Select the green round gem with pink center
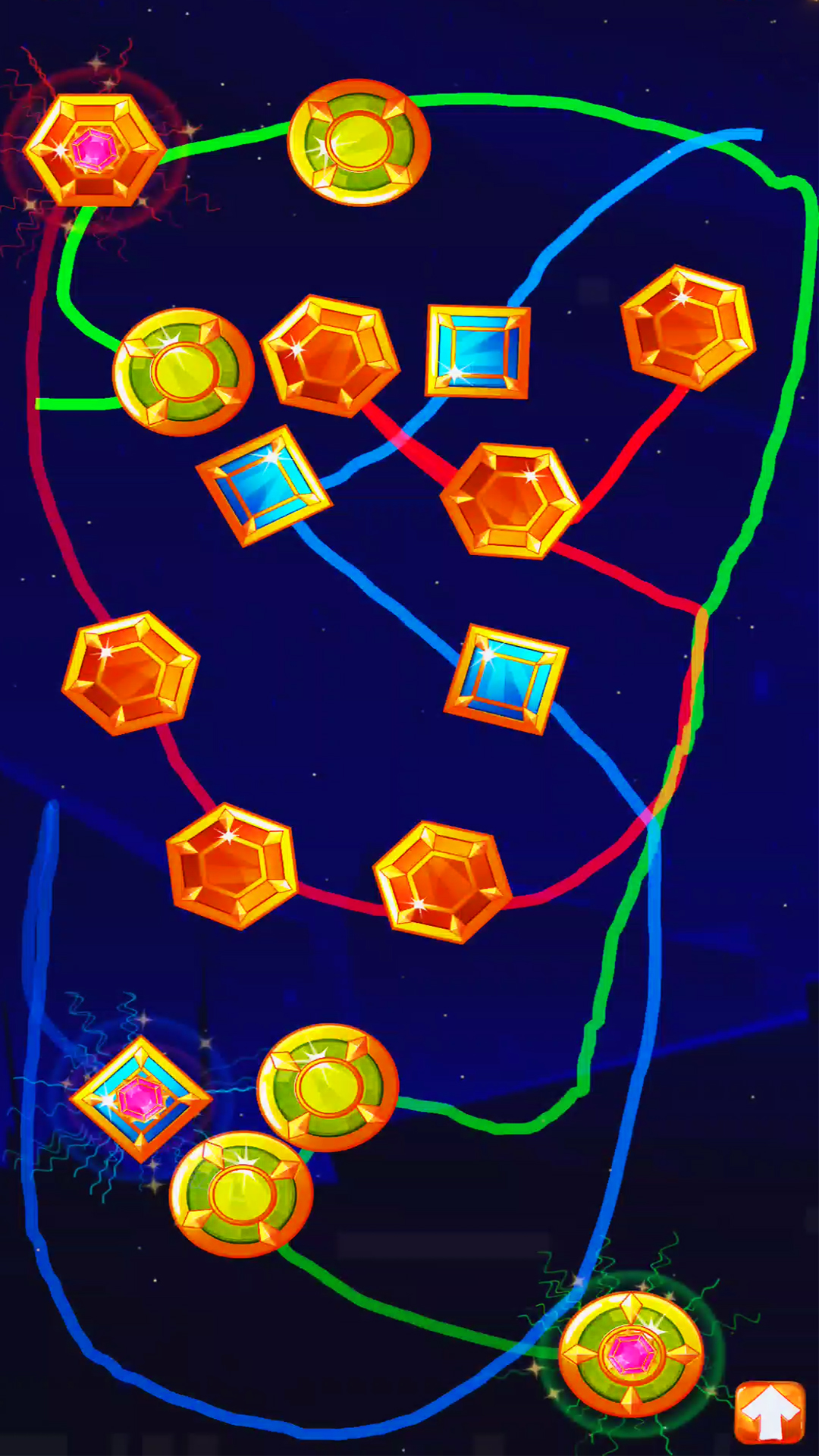Screen dimensions: 819x1456 (631, 1354)
